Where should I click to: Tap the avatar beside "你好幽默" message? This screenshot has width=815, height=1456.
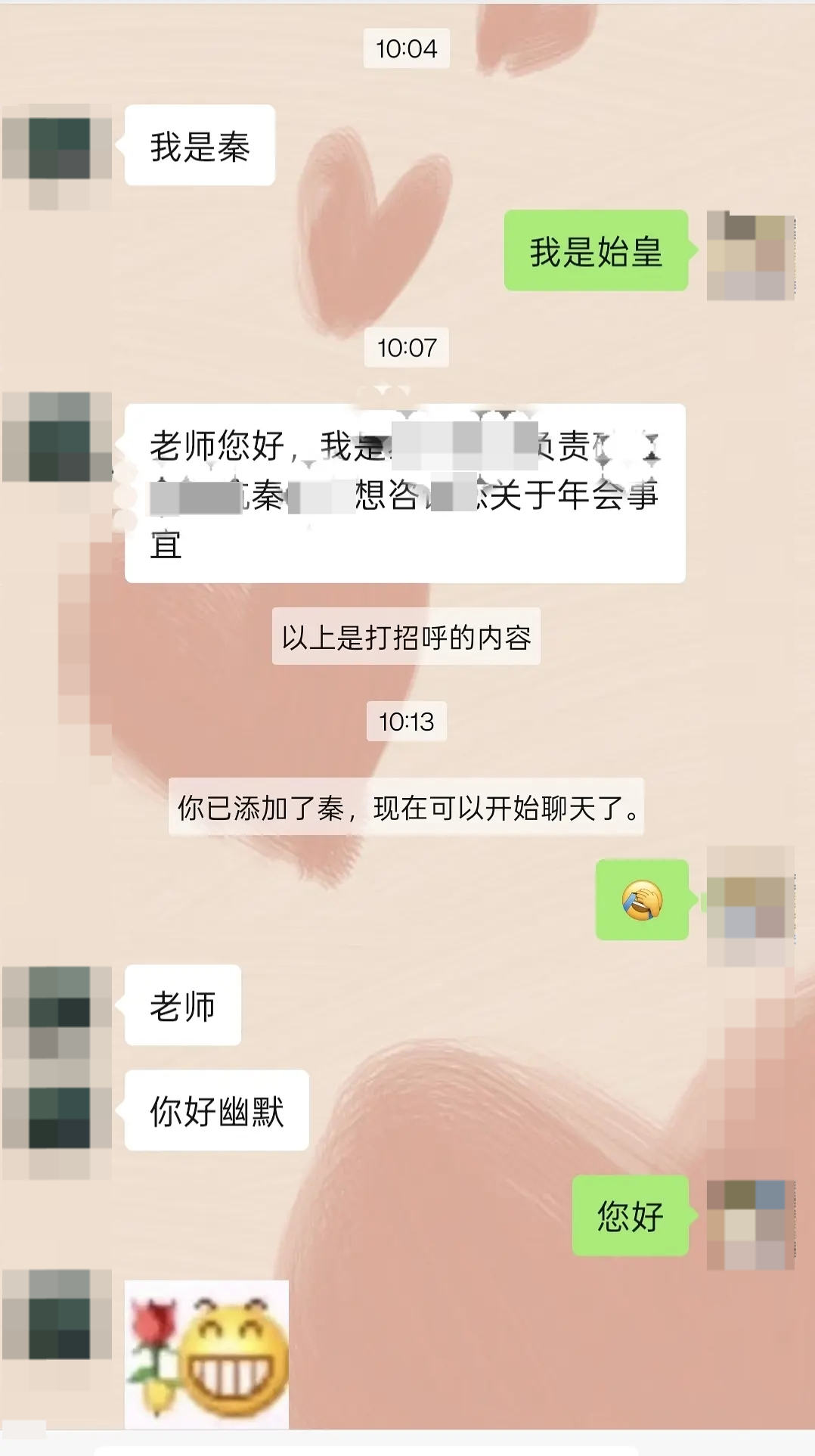(58, 1118)
